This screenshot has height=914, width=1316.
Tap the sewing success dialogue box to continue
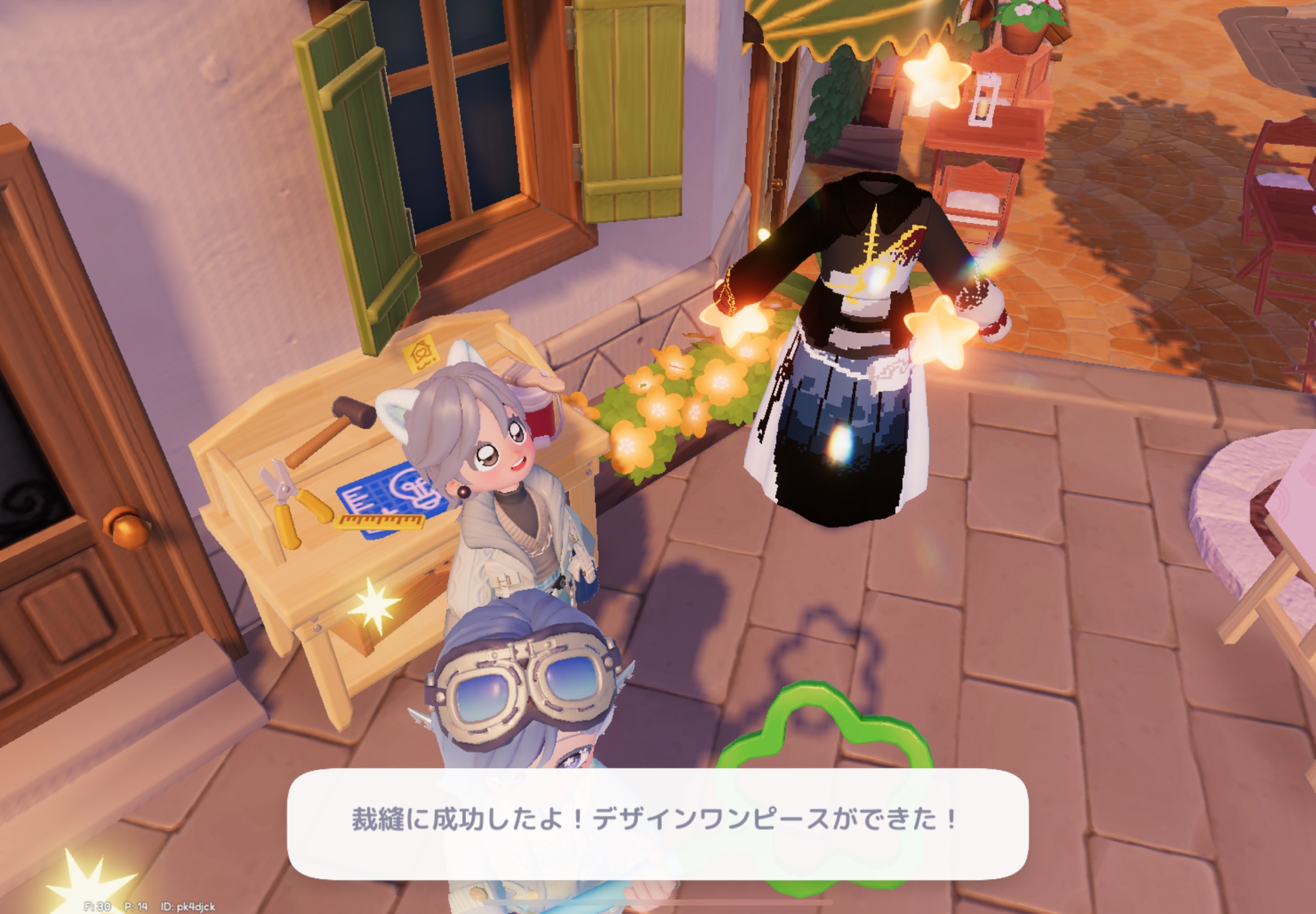657,823
